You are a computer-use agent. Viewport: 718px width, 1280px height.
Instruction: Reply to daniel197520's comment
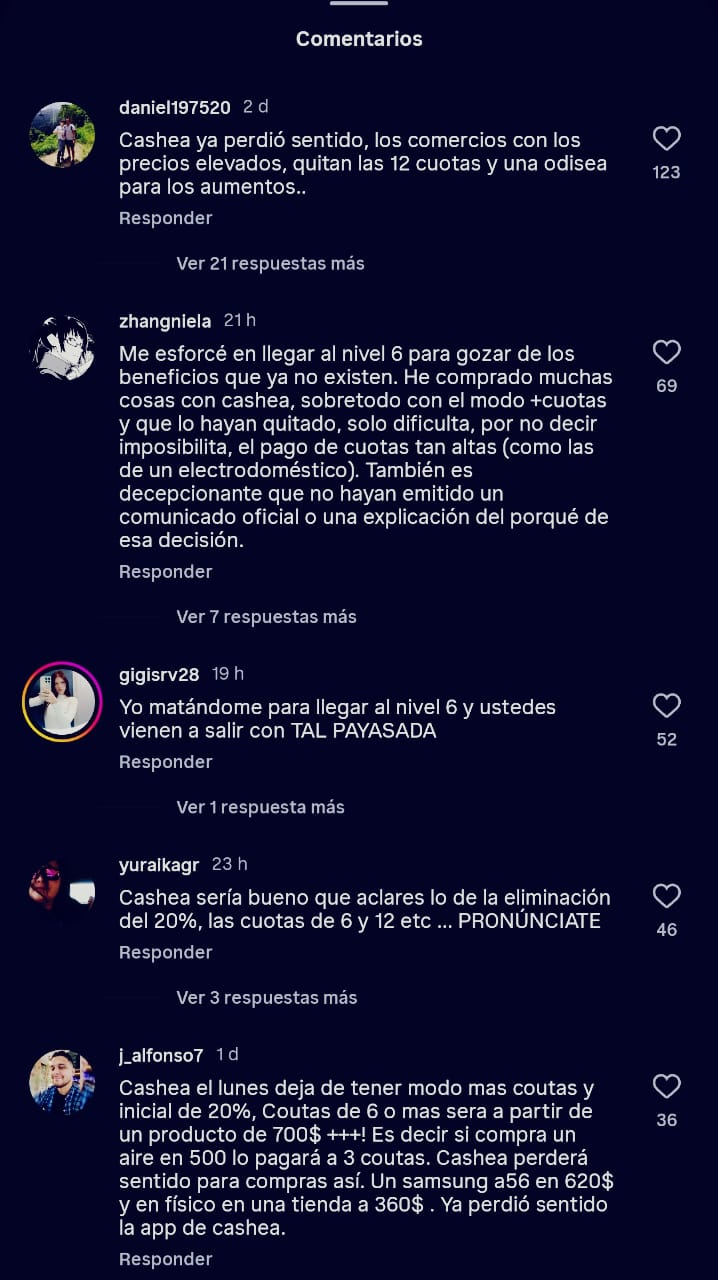pos(165,218)
